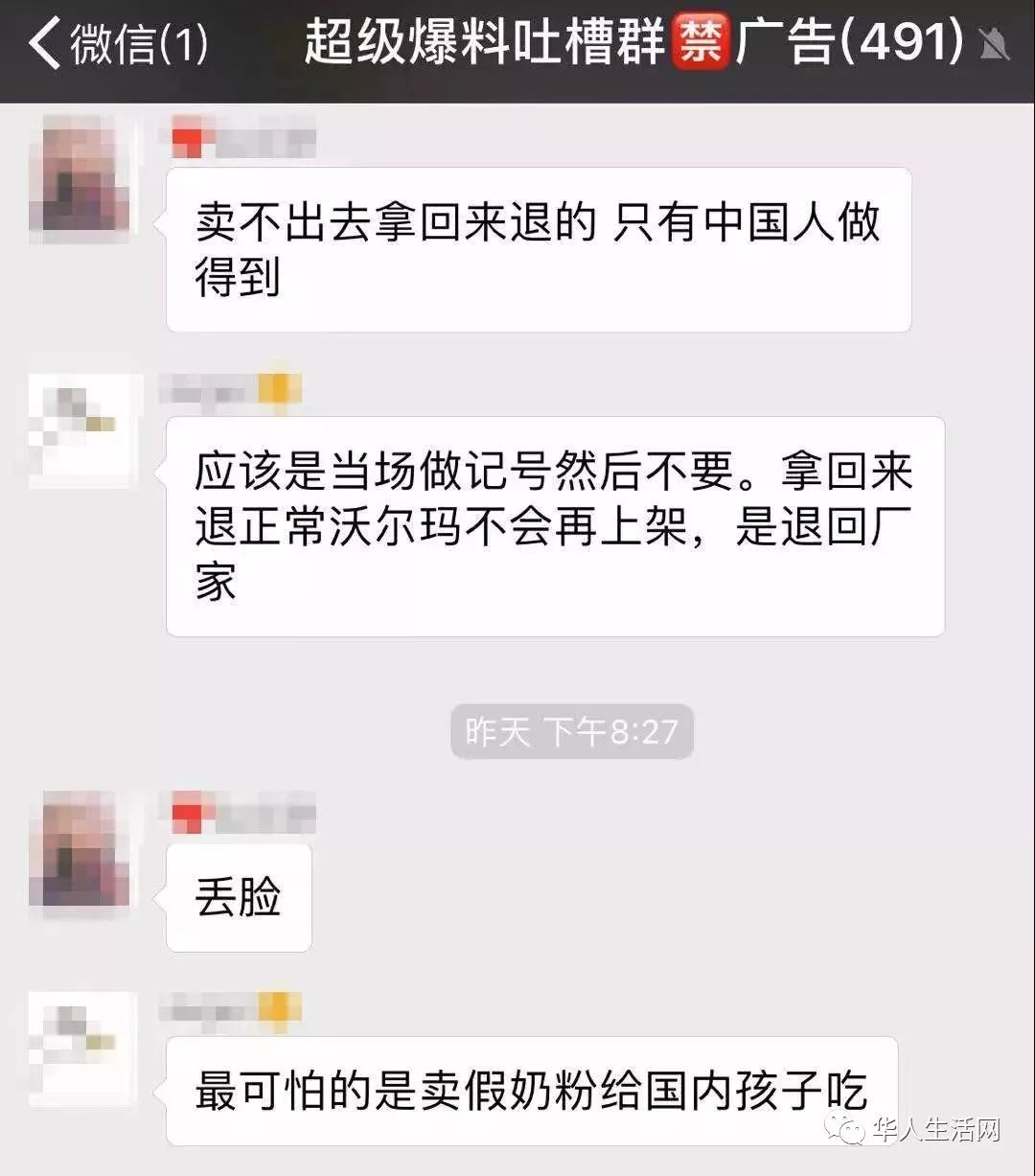Tap the message bubble saying 丢脸

238,898
